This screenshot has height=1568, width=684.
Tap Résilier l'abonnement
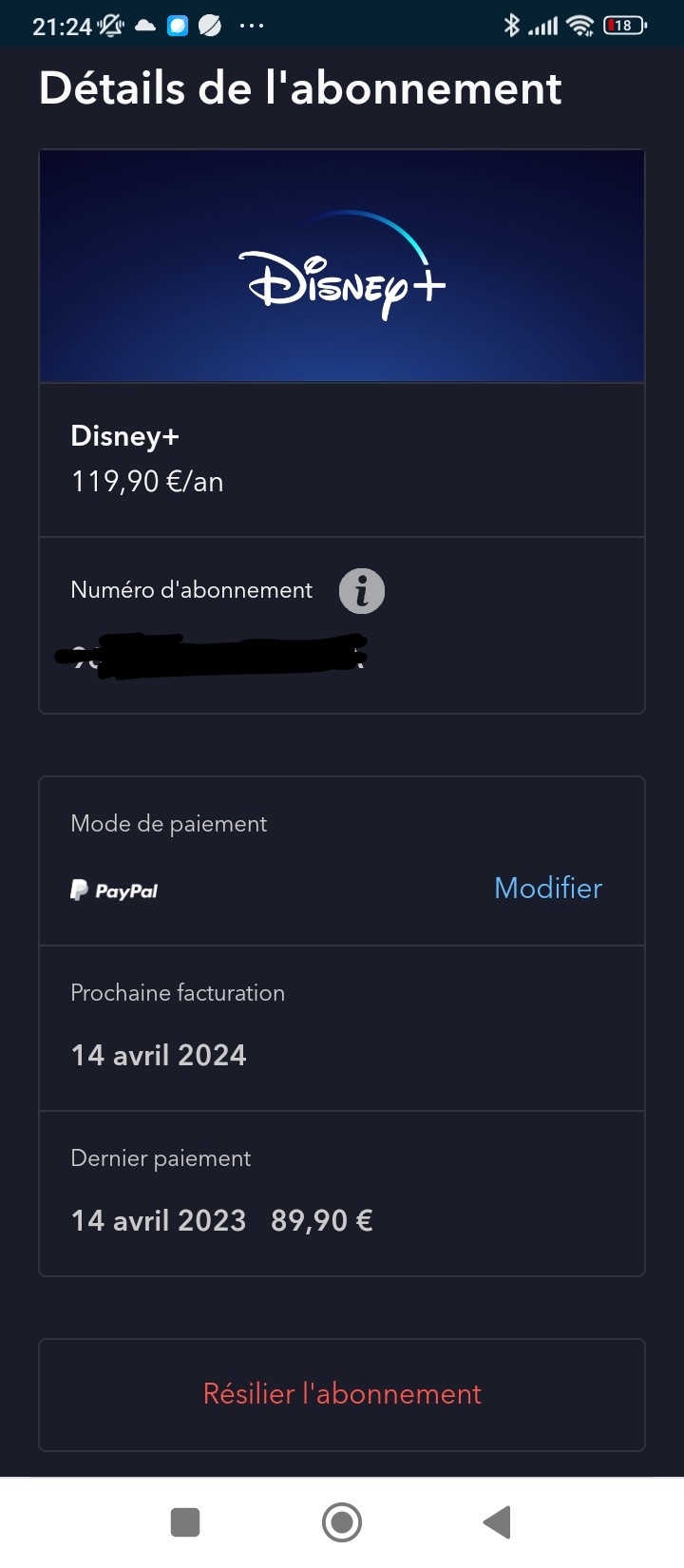(342, 1394)
